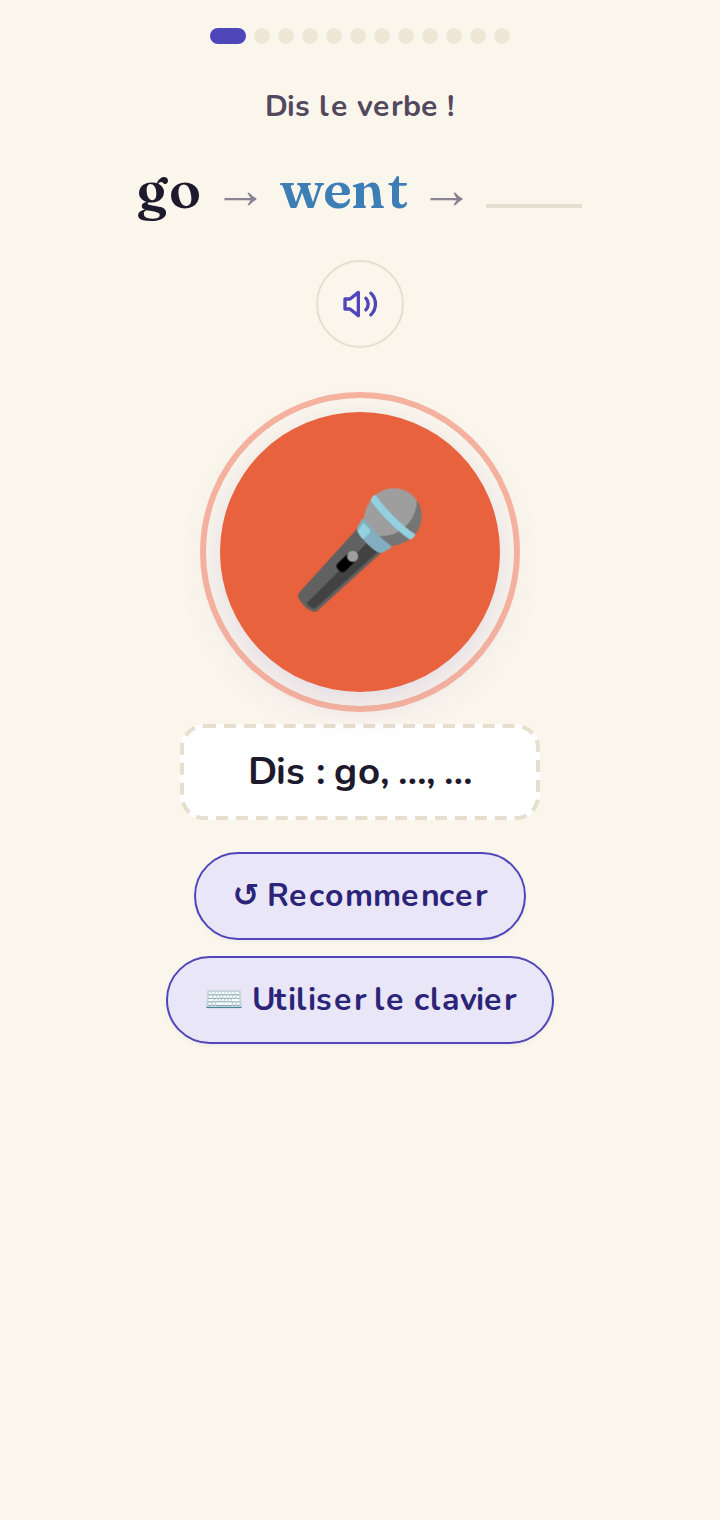
Task: Play the verb audio with the speaker icon
Action: click(360, 304)
